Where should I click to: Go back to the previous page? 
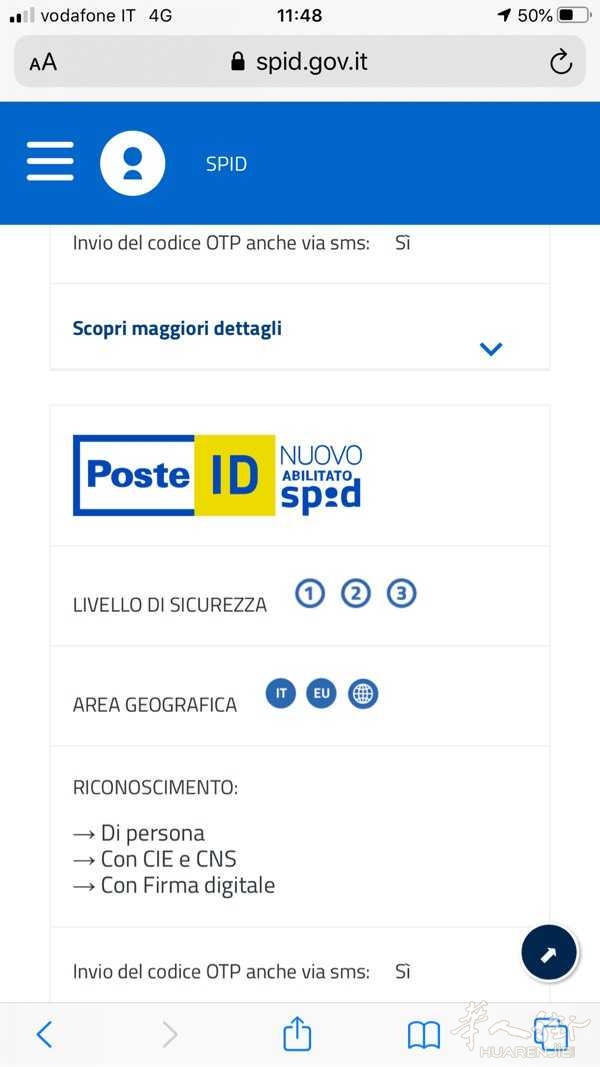[x=44, y=1034]
